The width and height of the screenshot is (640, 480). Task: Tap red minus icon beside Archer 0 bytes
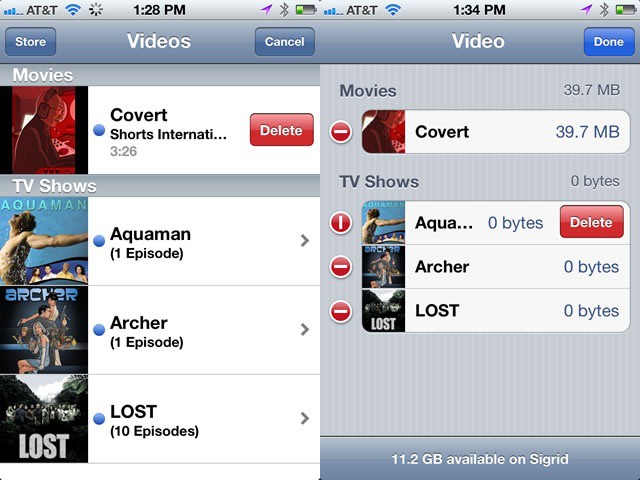(x=341, y=267)
